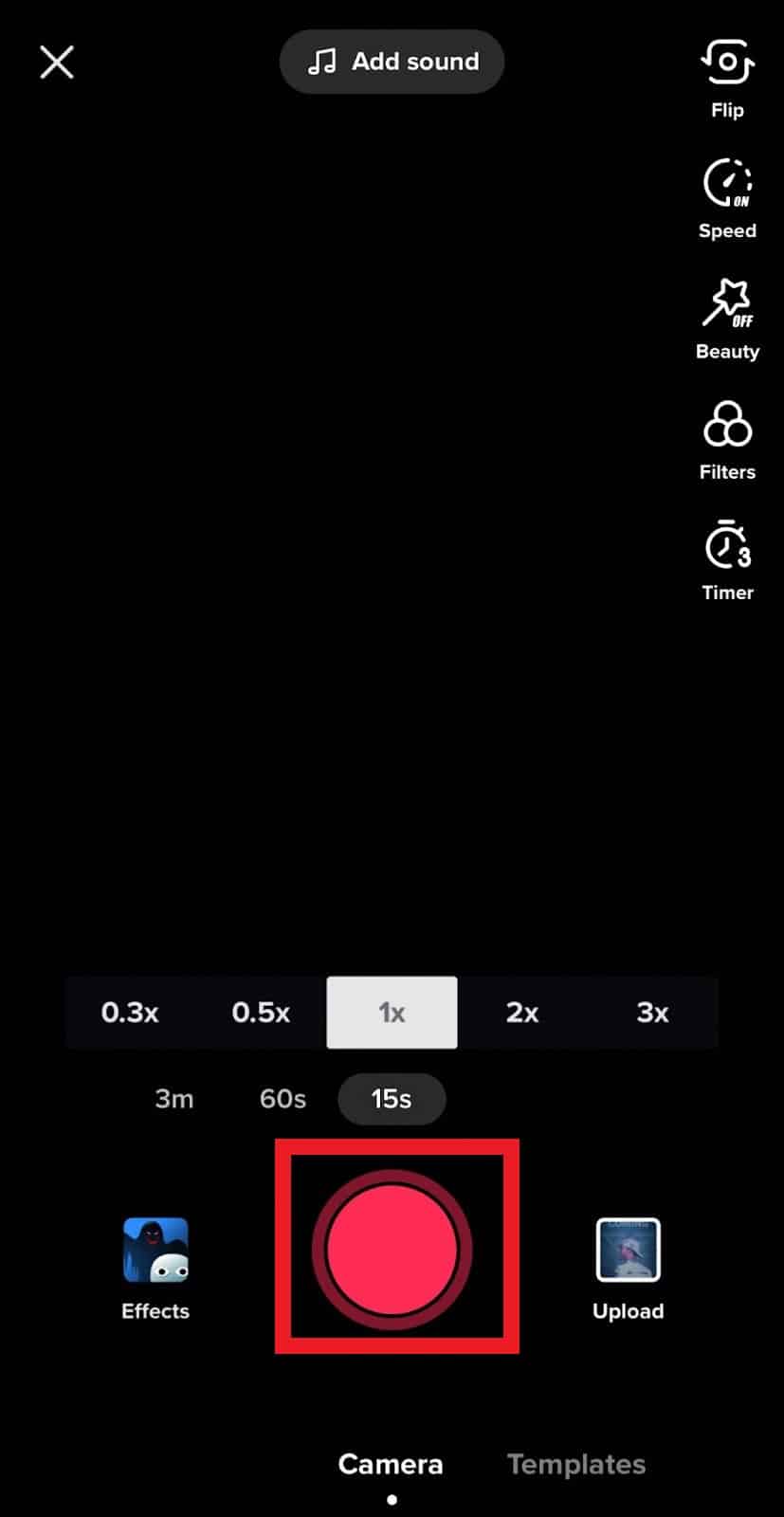Close the camera screen
784x1517 pixels.
click(x=57, y=63)
